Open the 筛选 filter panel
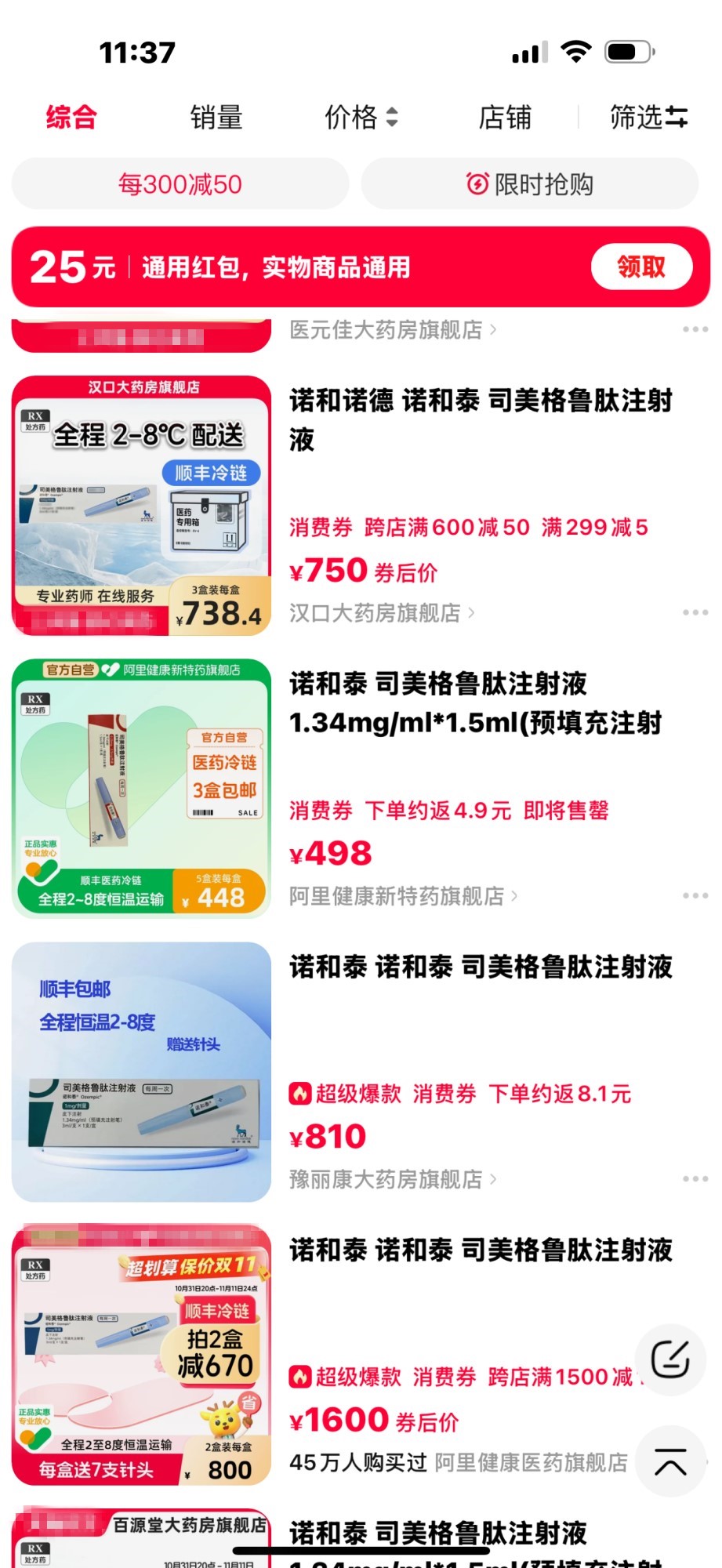 [x=649, y=118]
